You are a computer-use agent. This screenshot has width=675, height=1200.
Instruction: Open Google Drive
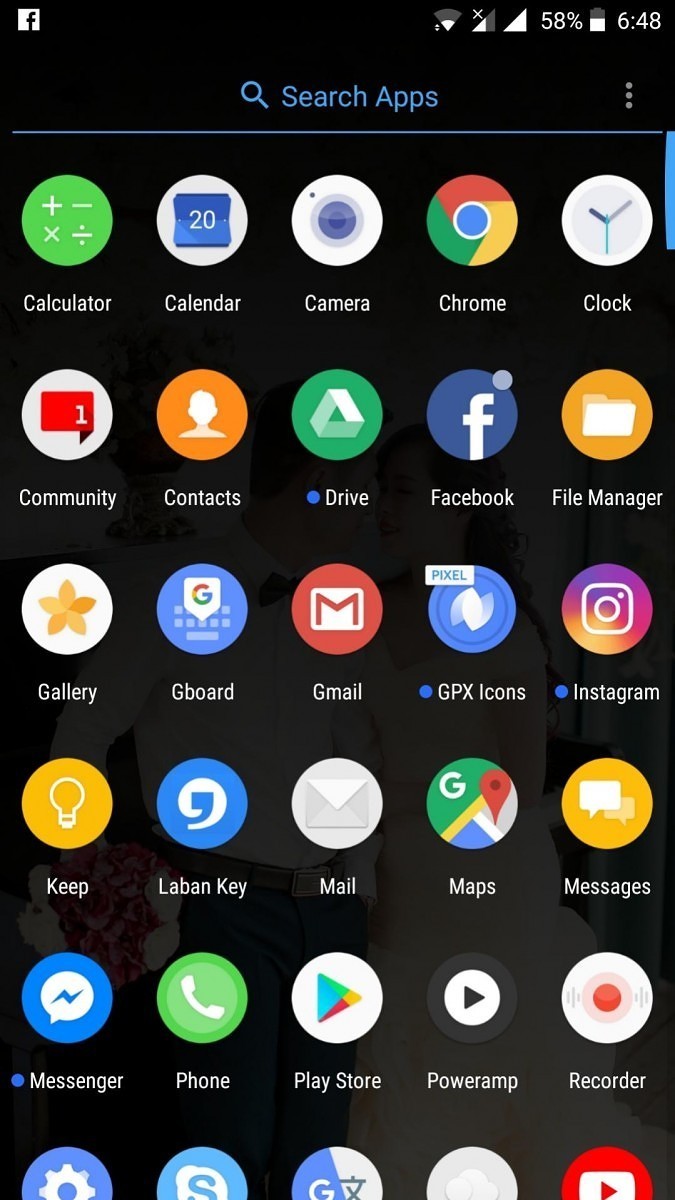[x=337, y=415]
